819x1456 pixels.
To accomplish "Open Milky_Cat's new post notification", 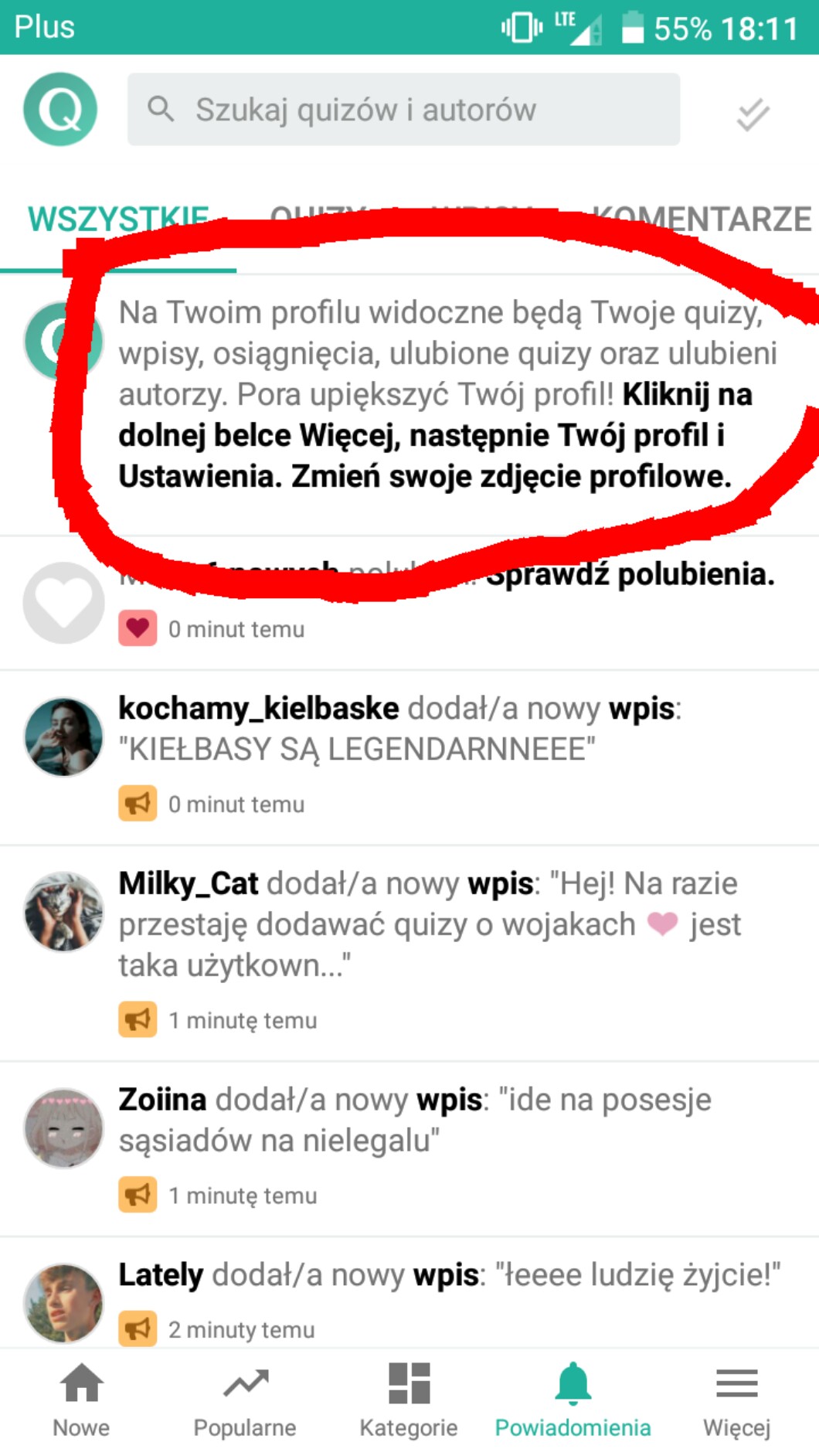I will 427,924.
